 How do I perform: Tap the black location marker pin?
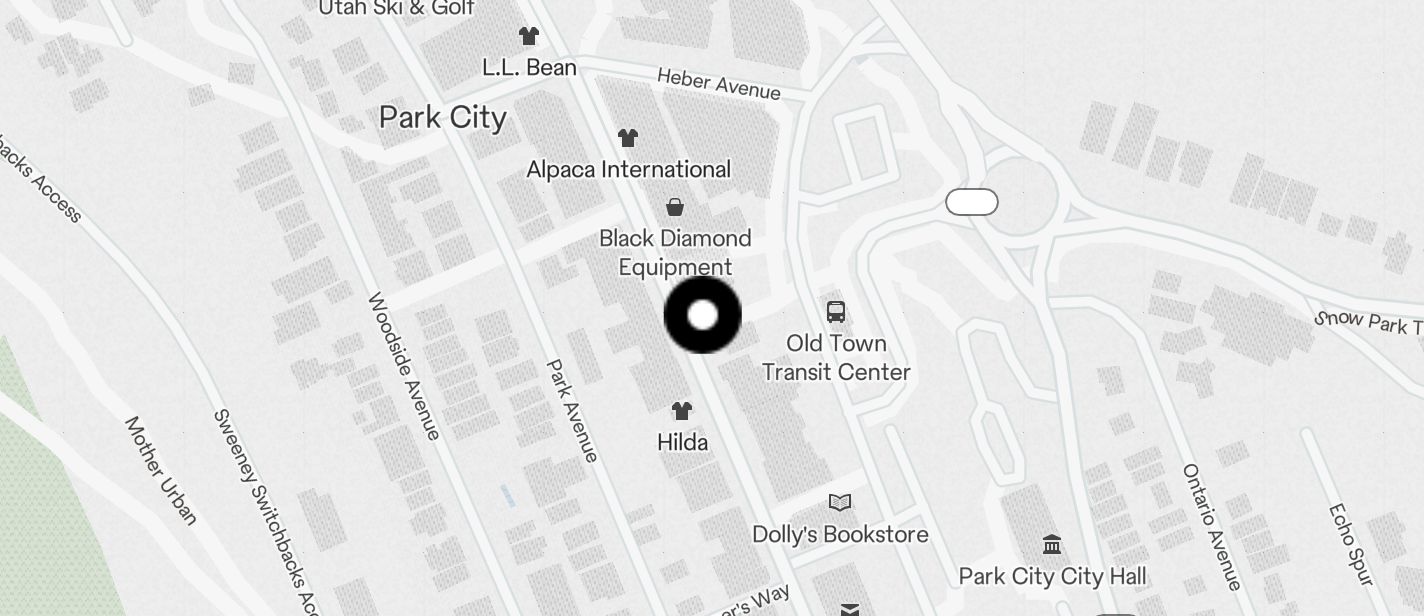point(703,315)
